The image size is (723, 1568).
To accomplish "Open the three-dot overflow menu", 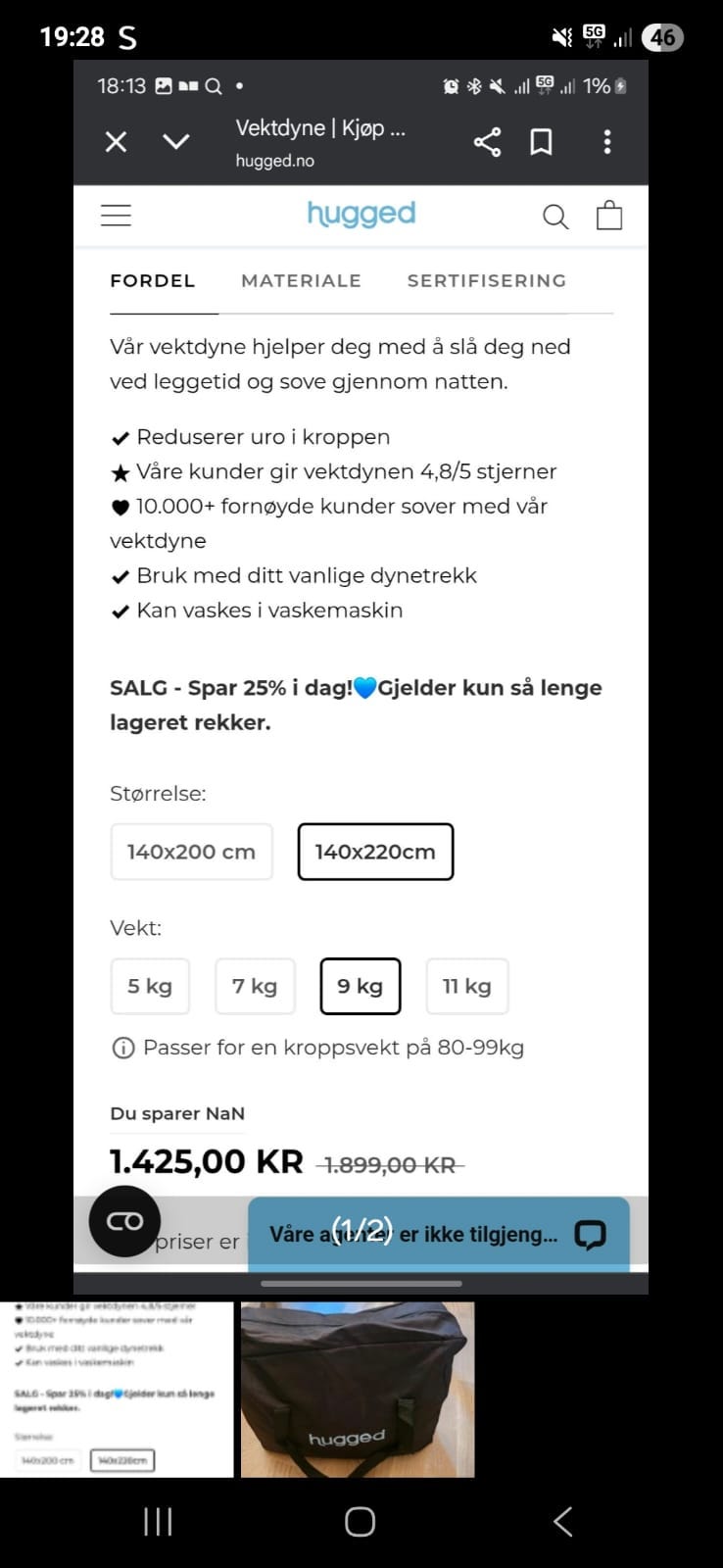I will pos(607,141).
